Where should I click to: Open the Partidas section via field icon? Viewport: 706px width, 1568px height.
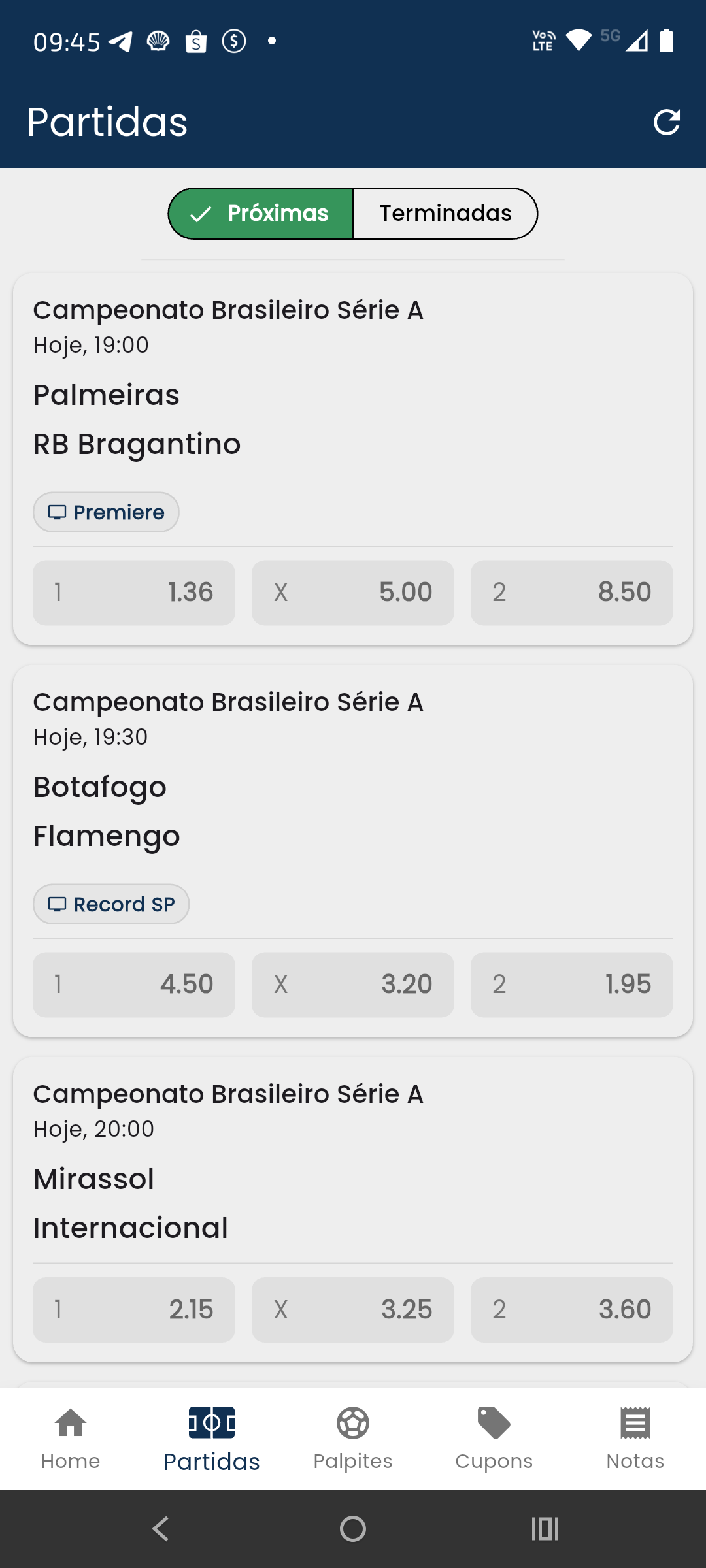pyautogui.click(x=211, y=1422)
